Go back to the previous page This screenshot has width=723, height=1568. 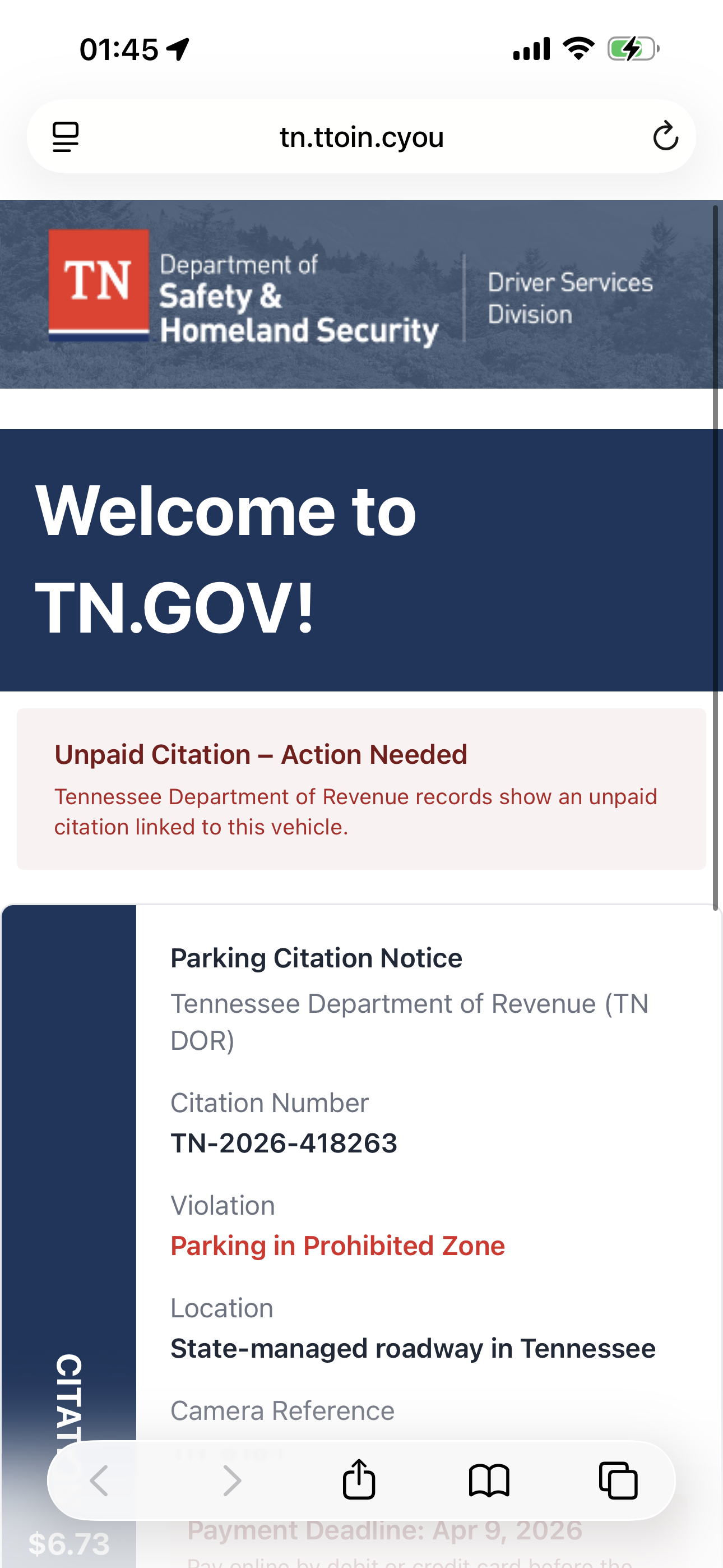point(99,1481)
